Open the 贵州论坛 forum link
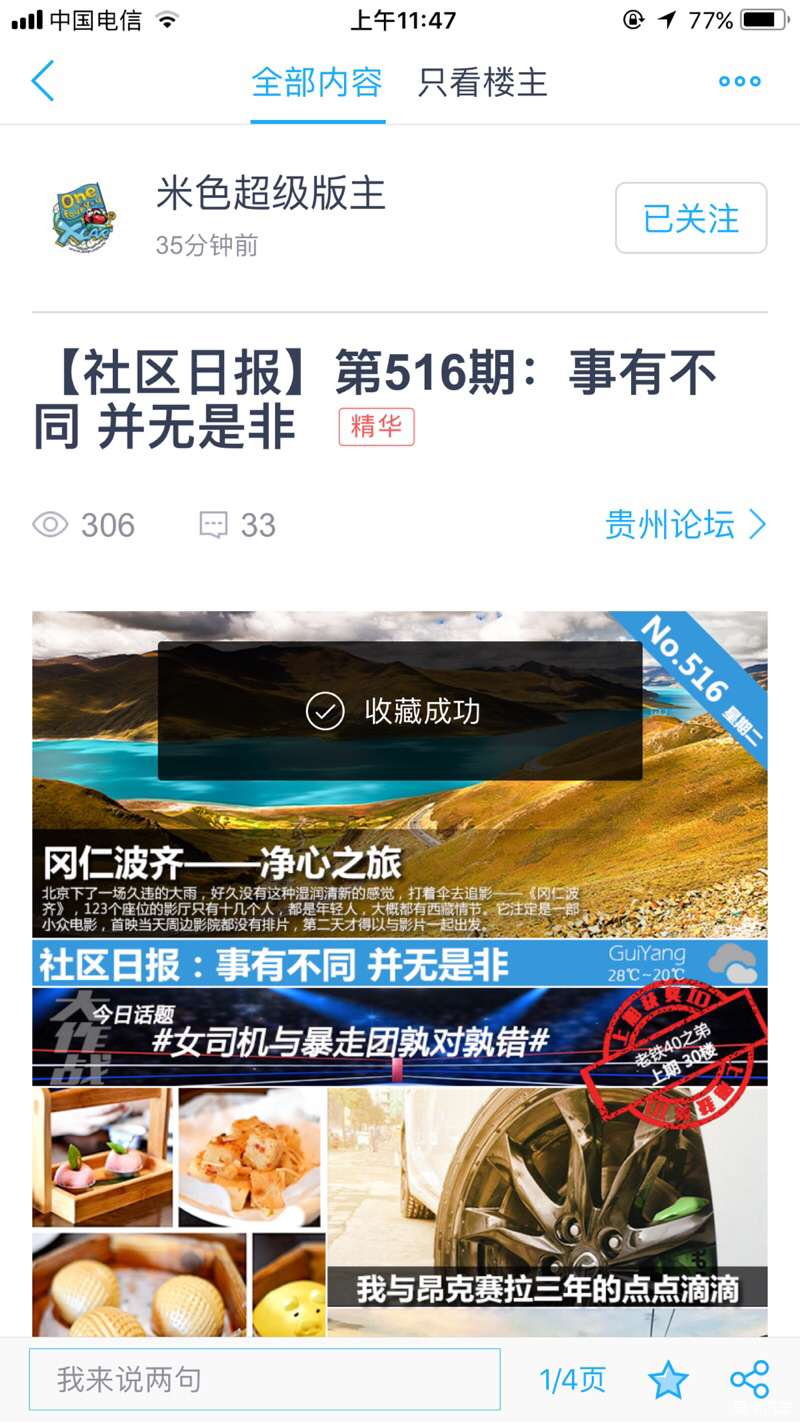The image size is (800, 1422). 685,524
